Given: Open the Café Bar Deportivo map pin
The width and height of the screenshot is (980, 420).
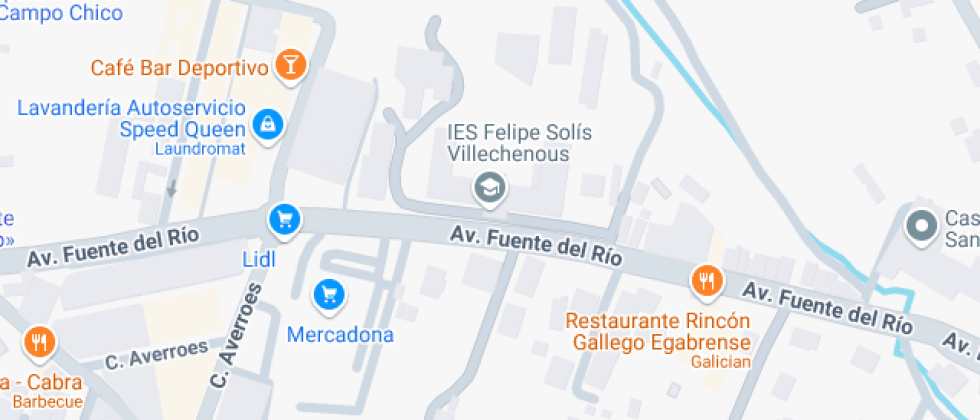Looking at the screenshot, I should click(291, 65).
